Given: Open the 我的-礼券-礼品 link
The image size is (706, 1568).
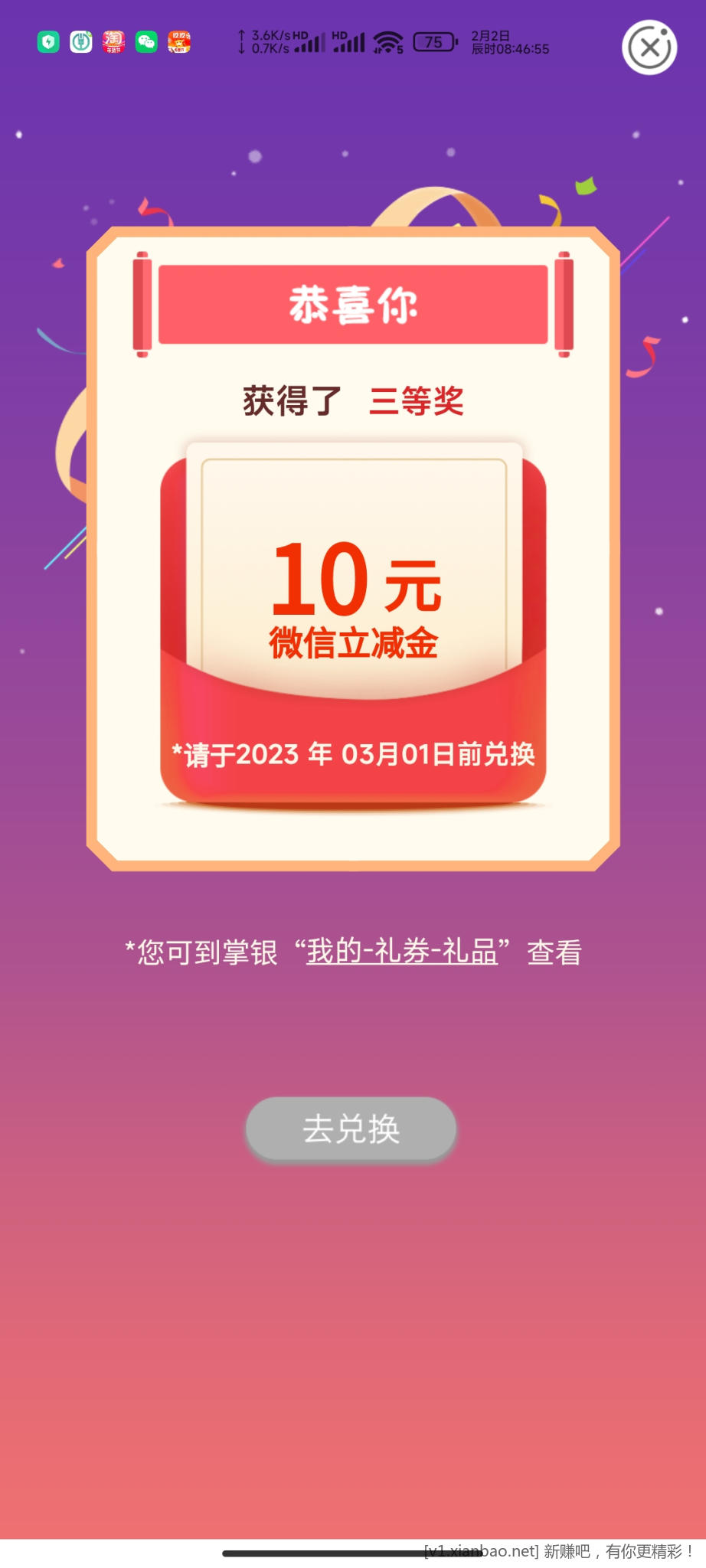Looking at the screenshot, I should pyautogui.click(x=402, y=952).
